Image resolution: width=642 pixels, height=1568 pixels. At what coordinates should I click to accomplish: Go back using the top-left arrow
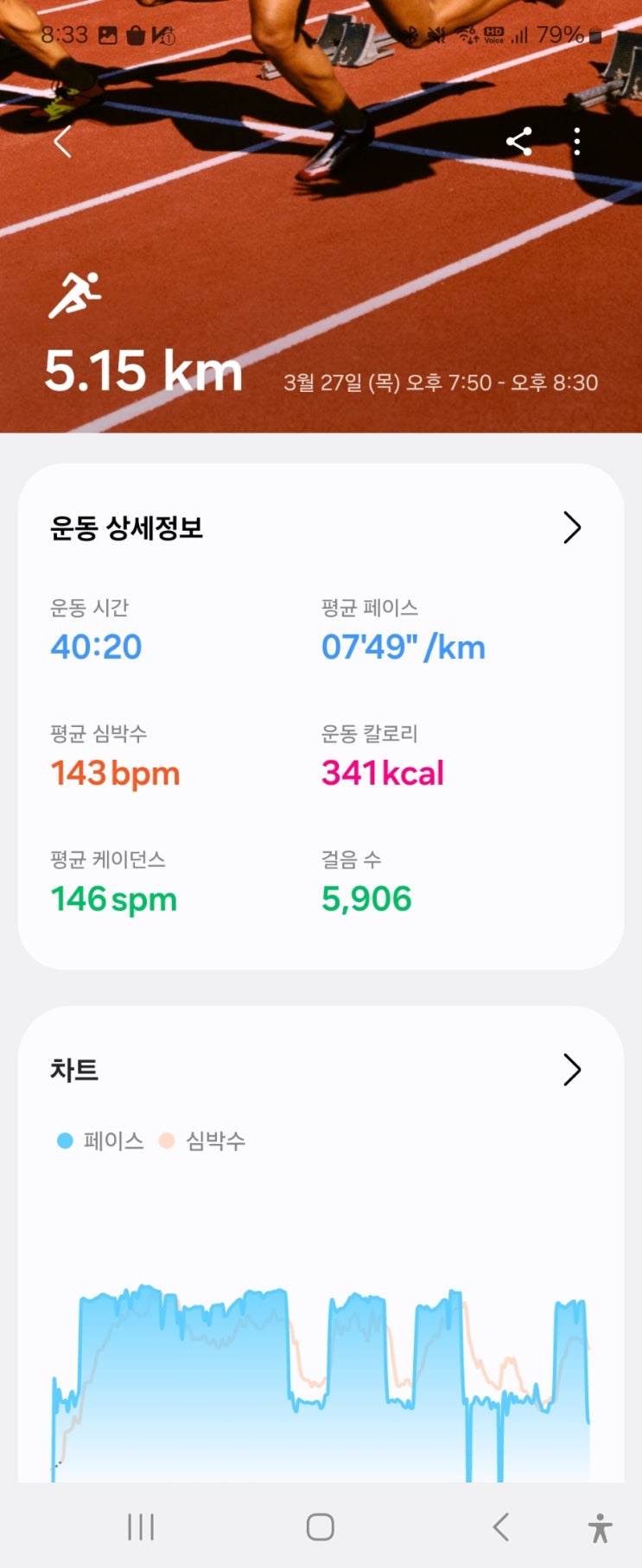click(x=62, y=142)
